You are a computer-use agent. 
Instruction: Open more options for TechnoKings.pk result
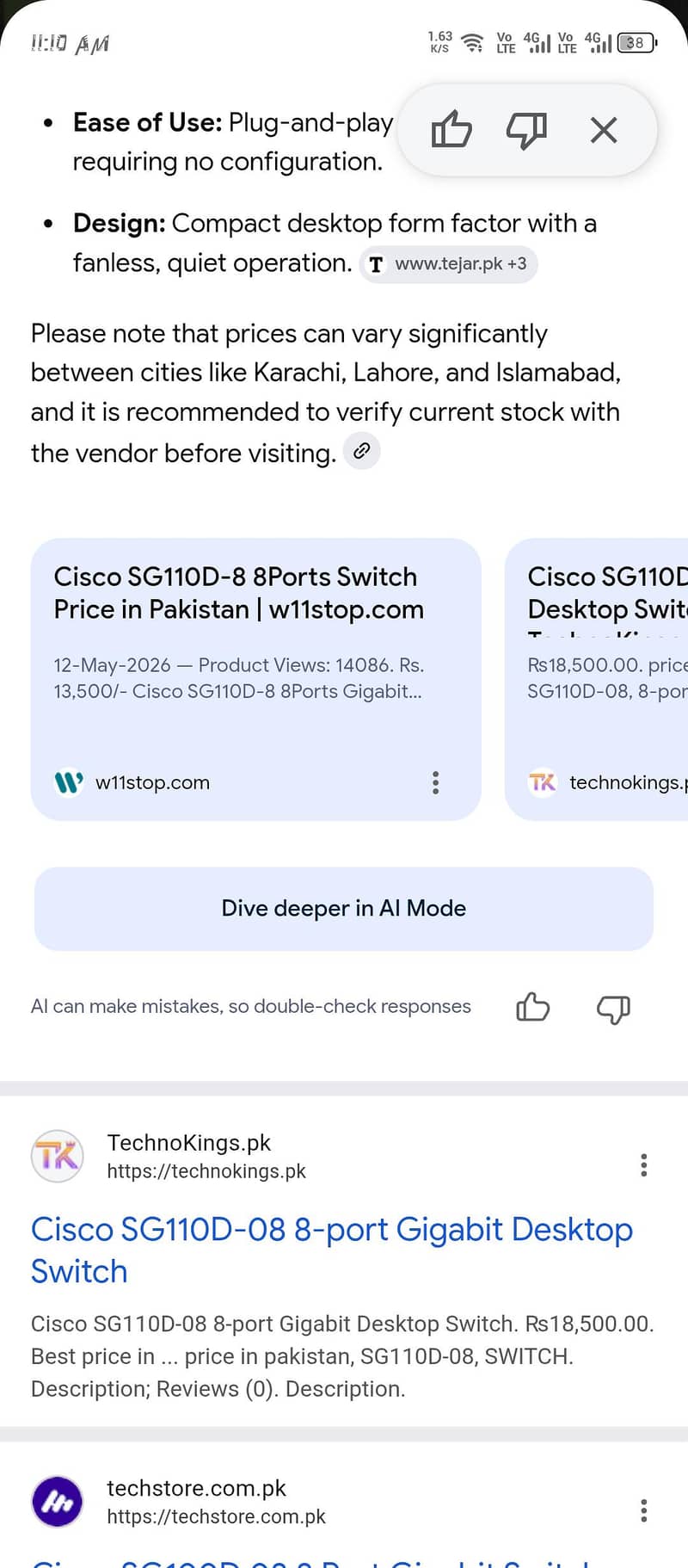643,1165
